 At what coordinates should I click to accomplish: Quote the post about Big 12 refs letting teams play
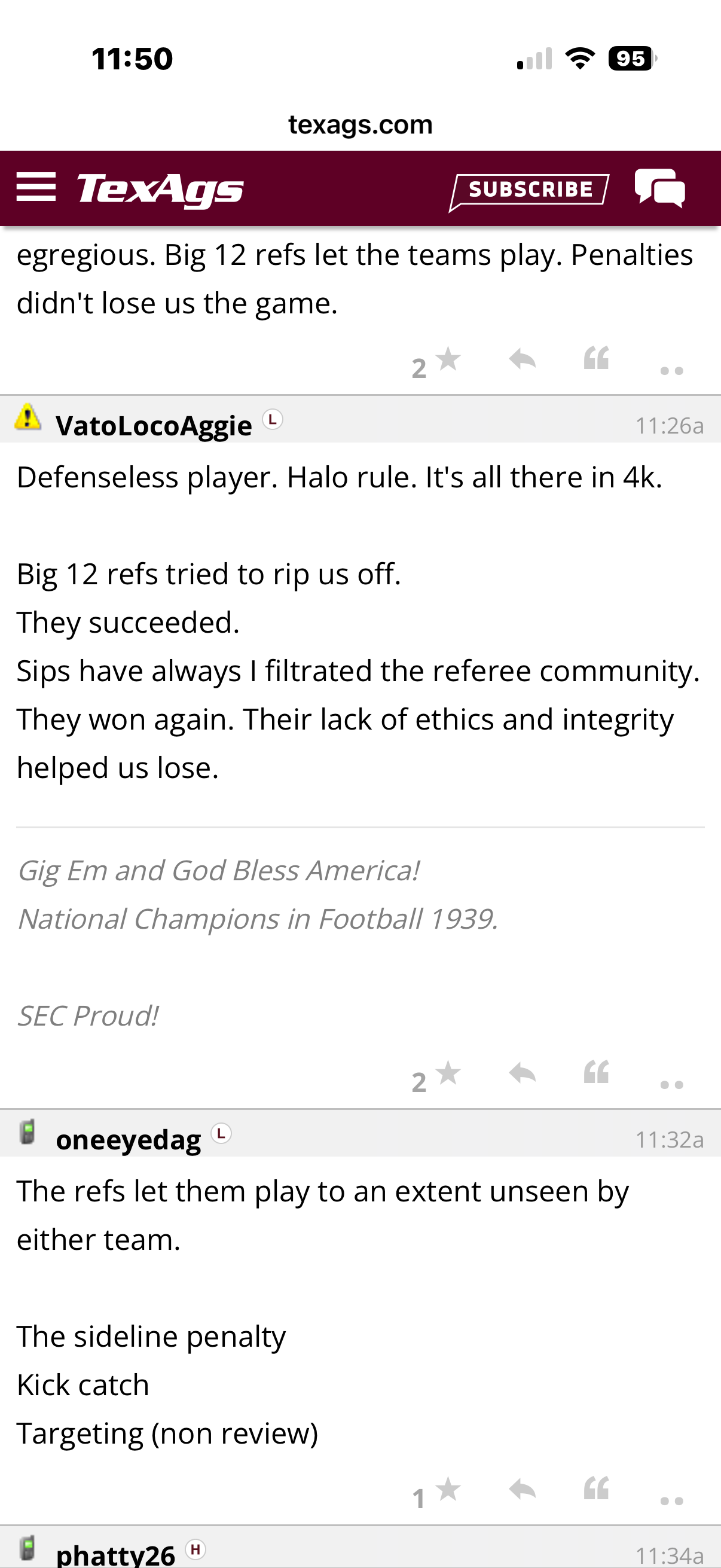coord(595,360)
